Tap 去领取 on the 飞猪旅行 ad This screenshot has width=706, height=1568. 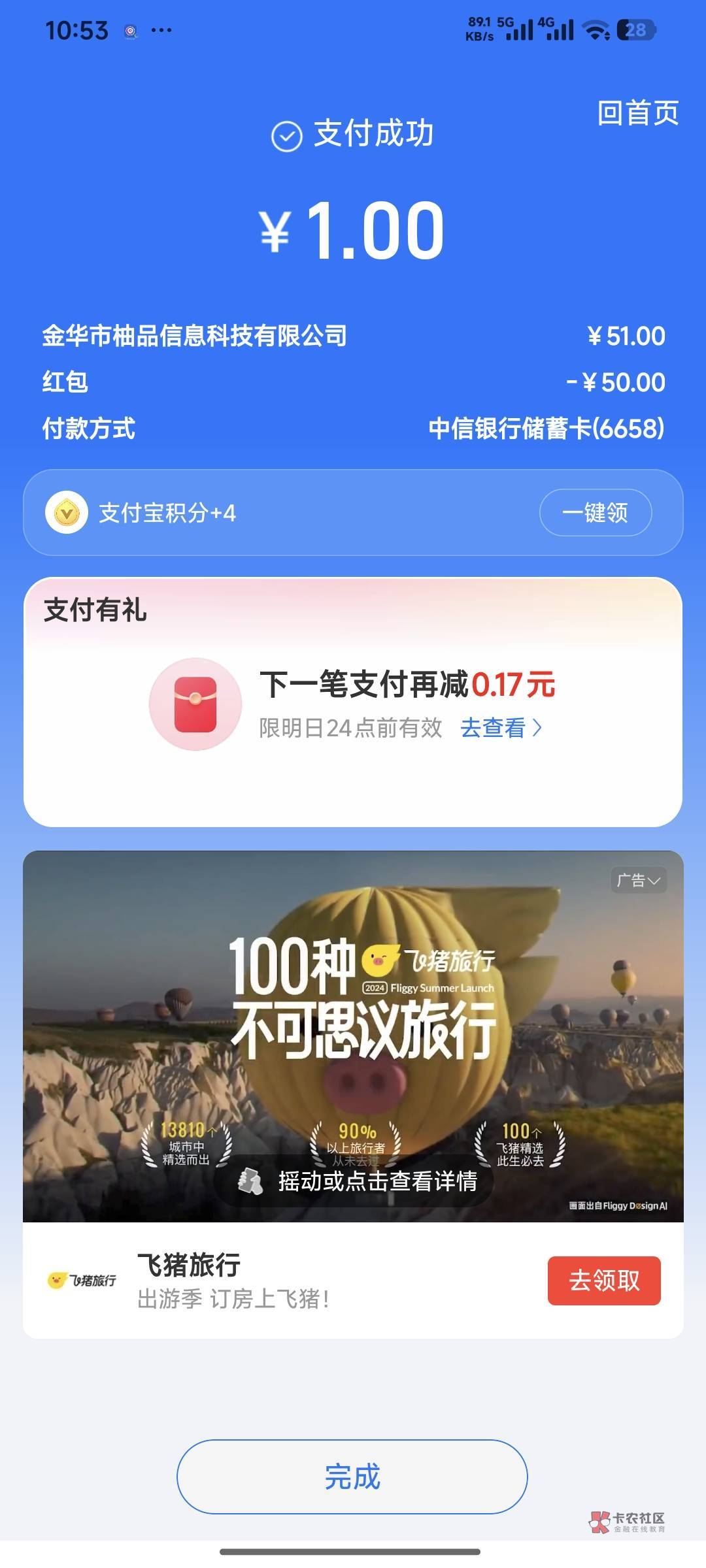(604, 1281)
